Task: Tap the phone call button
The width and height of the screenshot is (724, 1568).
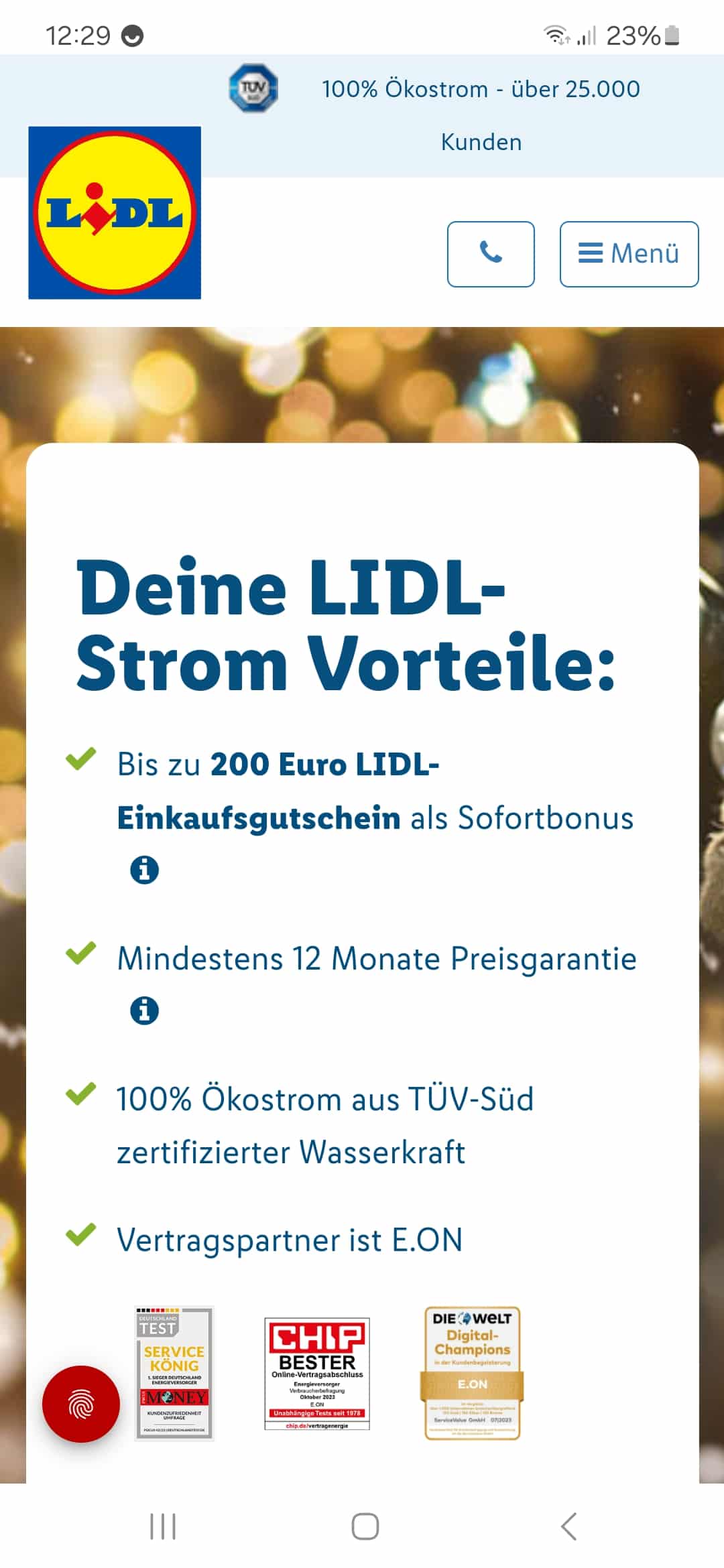Action: click(x=491, y=254)
